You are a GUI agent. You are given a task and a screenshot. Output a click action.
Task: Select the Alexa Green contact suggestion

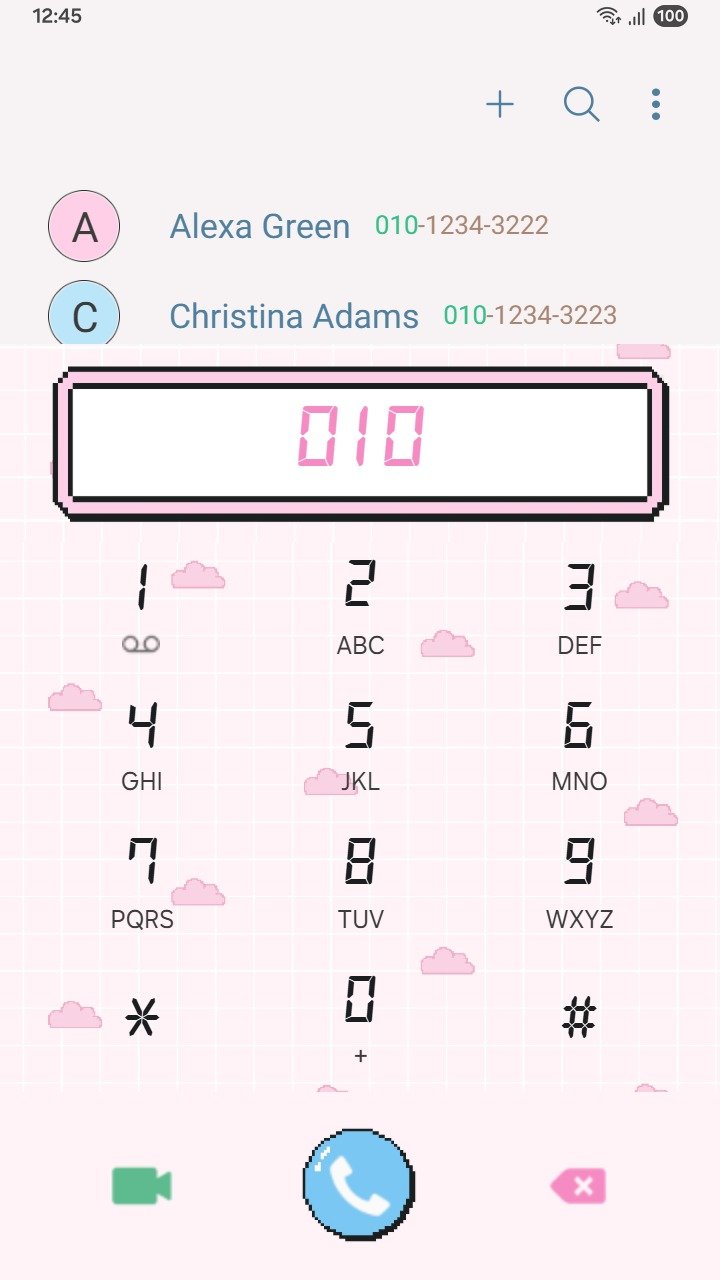coord(260,227)
